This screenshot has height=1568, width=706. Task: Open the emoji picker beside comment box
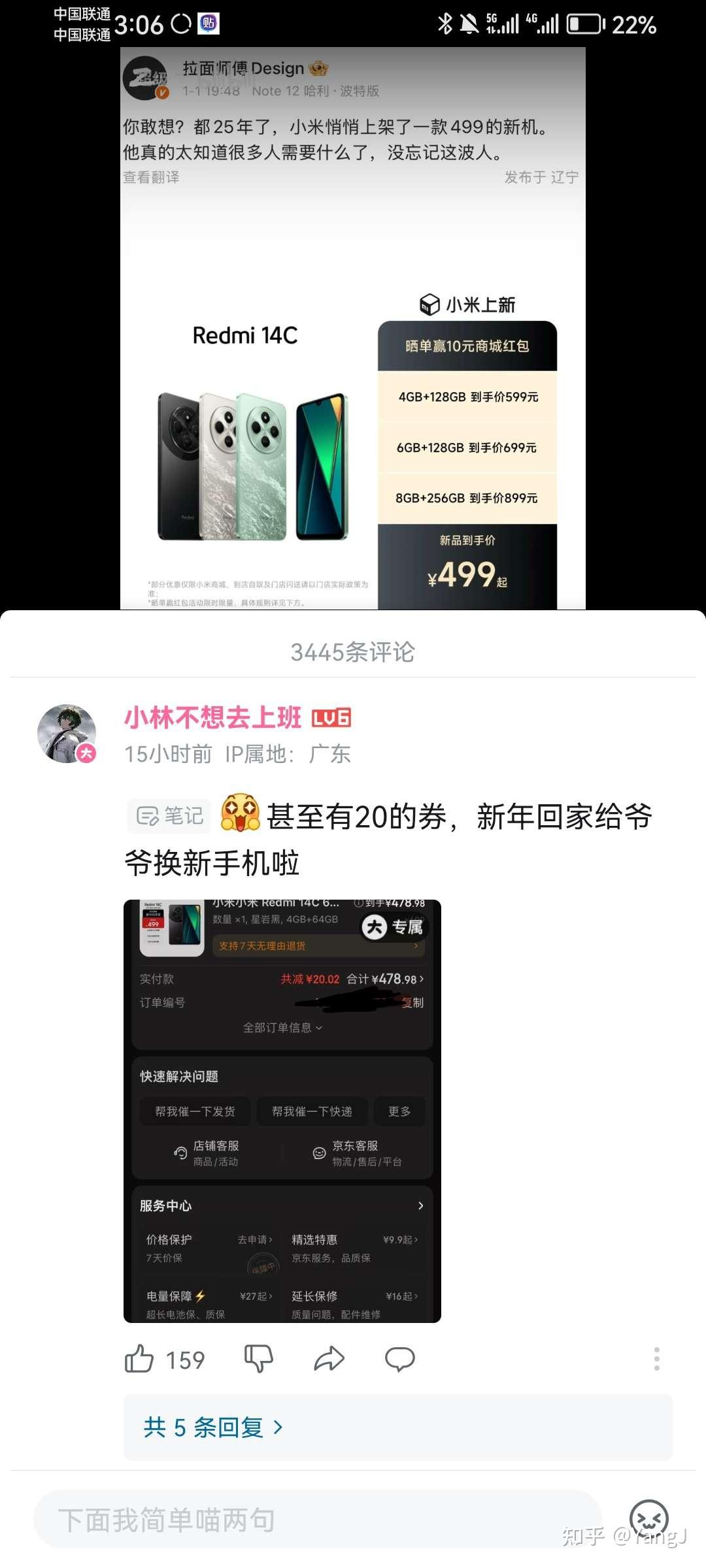[648, 1518]
